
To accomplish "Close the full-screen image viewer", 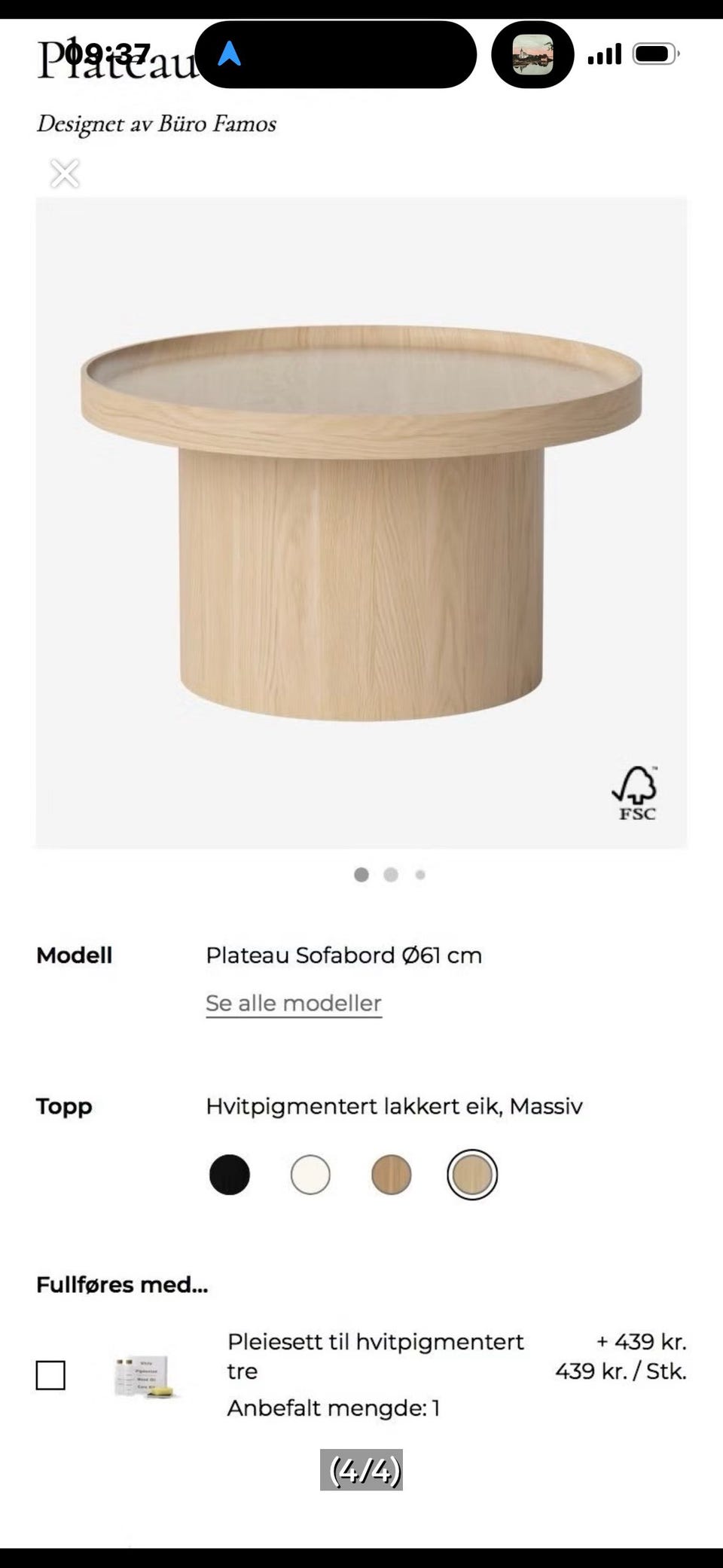I will point(65,173).
